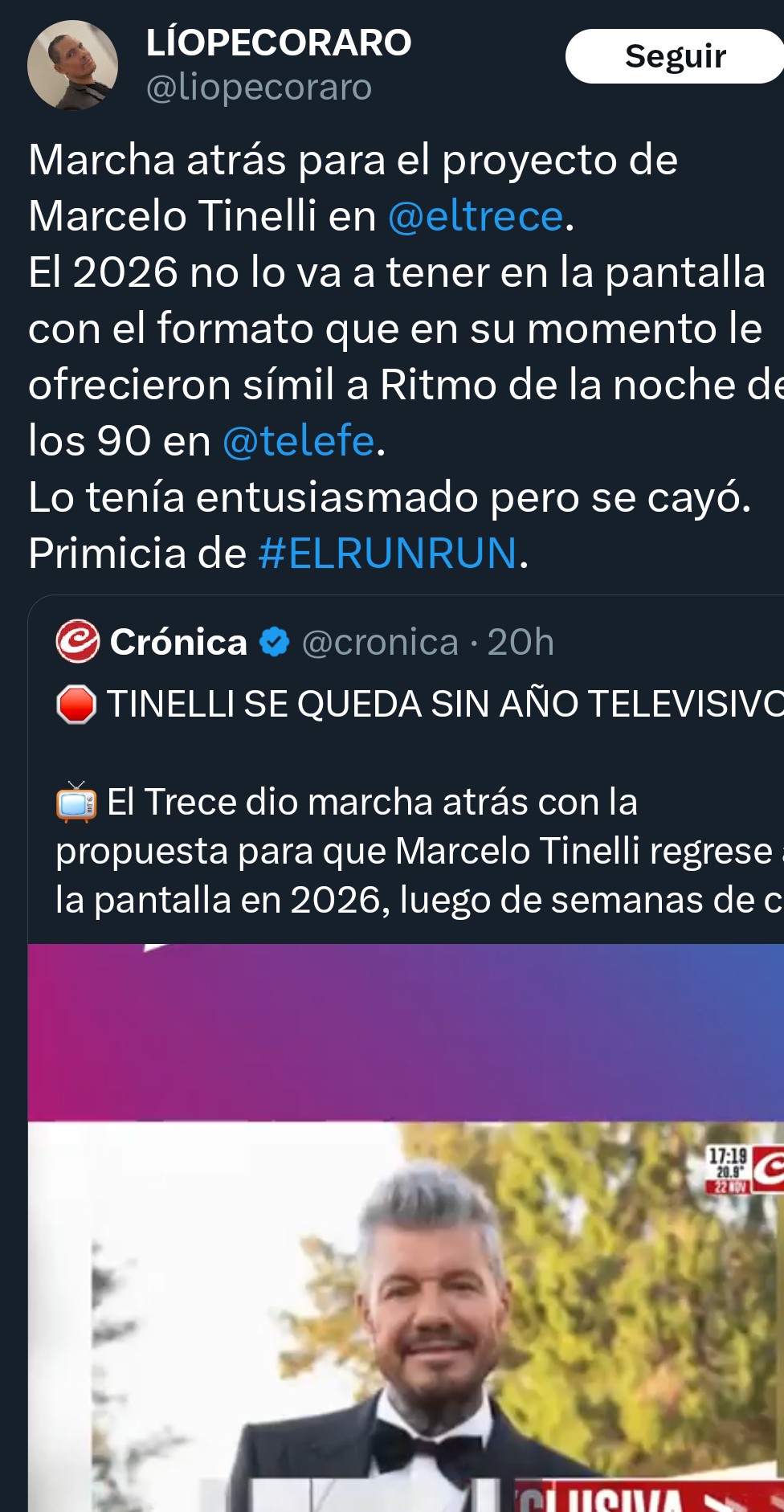This screenshot has height=1512, width=784.
Task: Tap the Seguir button to follow LÍOPECORARO
Action: [673, 56]
